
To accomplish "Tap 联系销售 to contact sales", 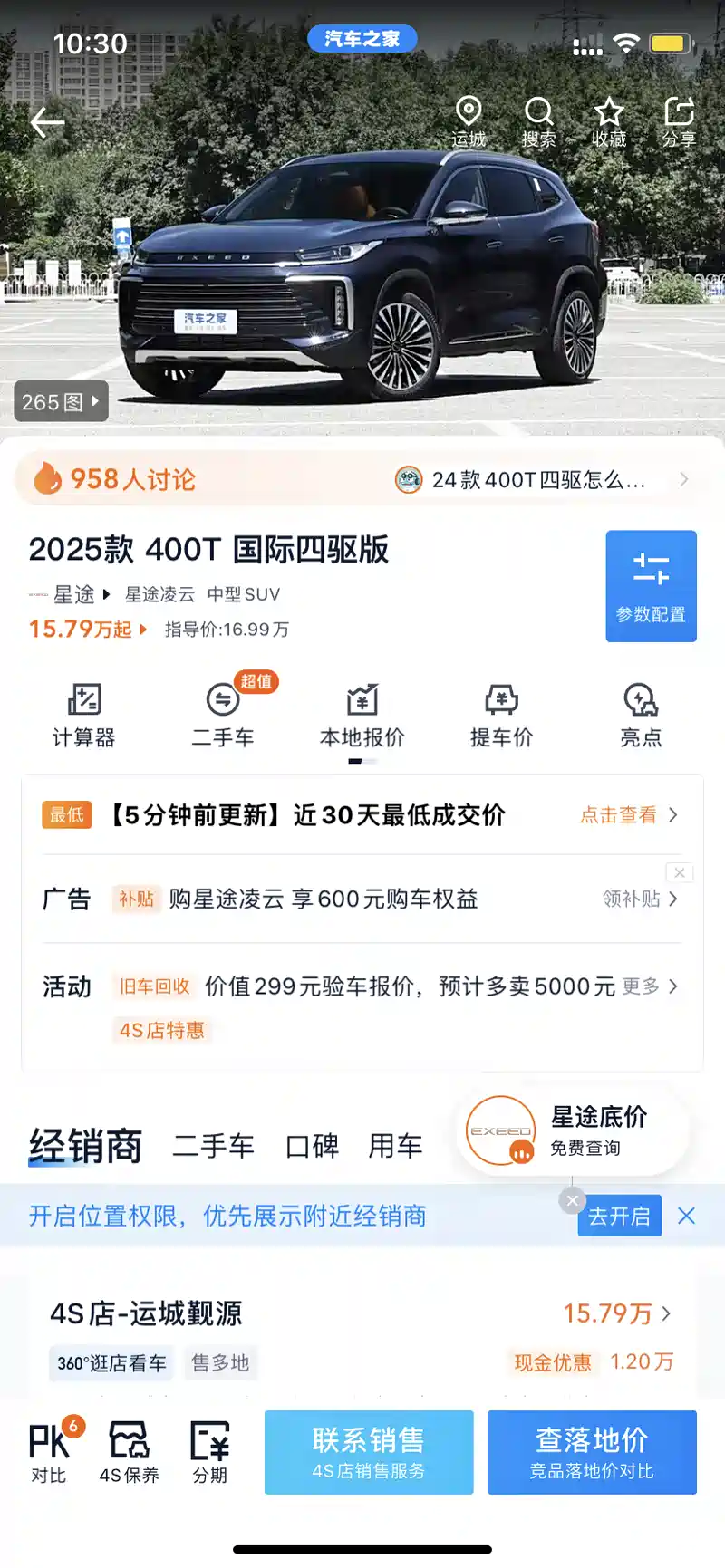I will (369, 1451).
